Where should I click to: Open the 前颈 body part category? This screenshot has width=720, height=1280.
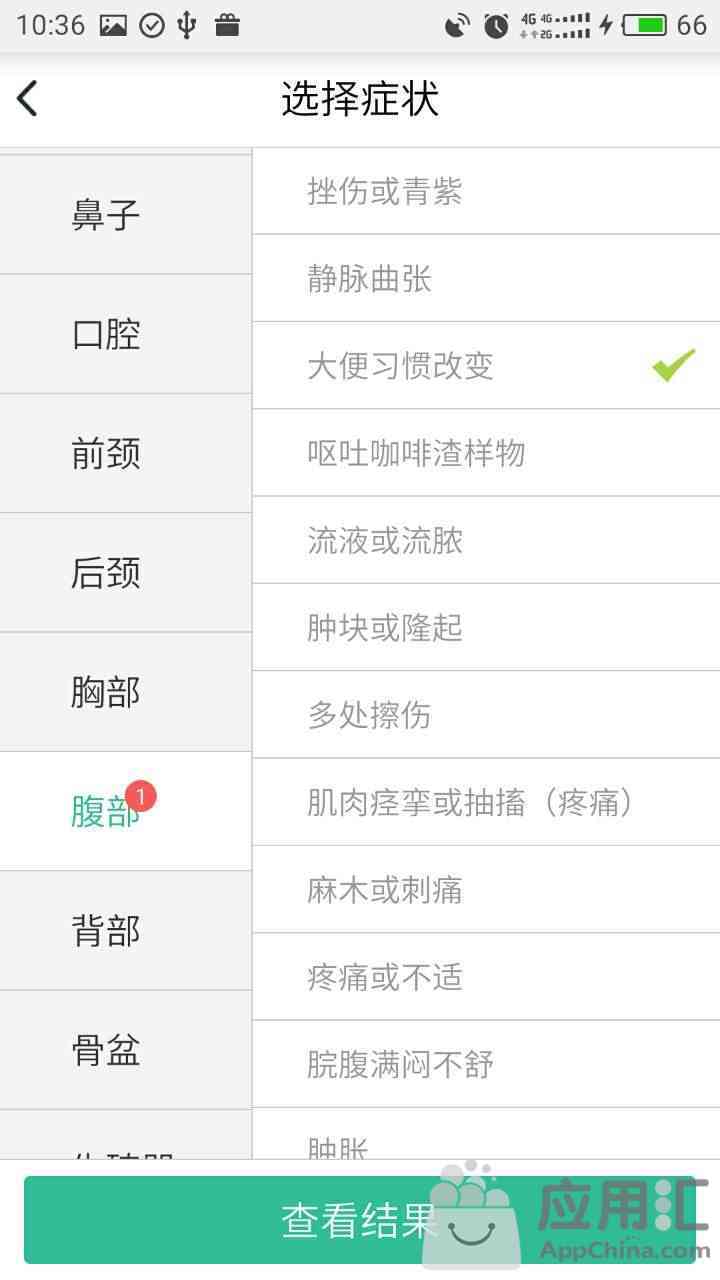pyautogui.click(x=125, y=453)
